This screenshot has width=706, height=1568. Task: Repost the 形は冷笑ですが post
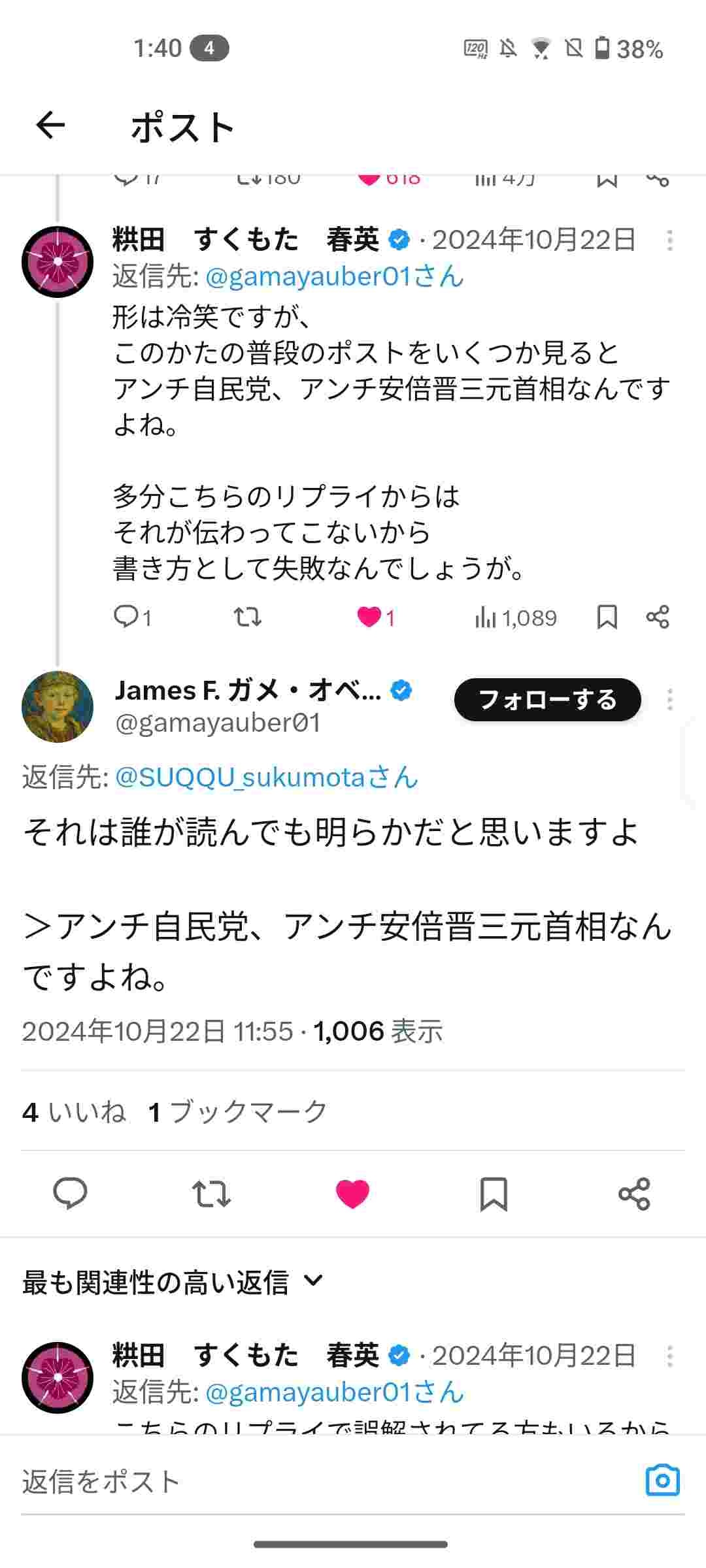[x=248, y=617]
